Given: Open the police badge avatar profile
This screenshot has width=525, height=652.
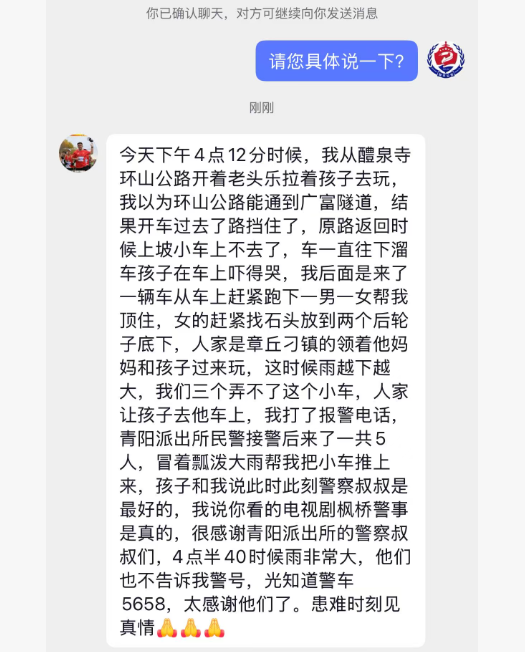Looking at the screenshot, I should [x=446, y=60].
